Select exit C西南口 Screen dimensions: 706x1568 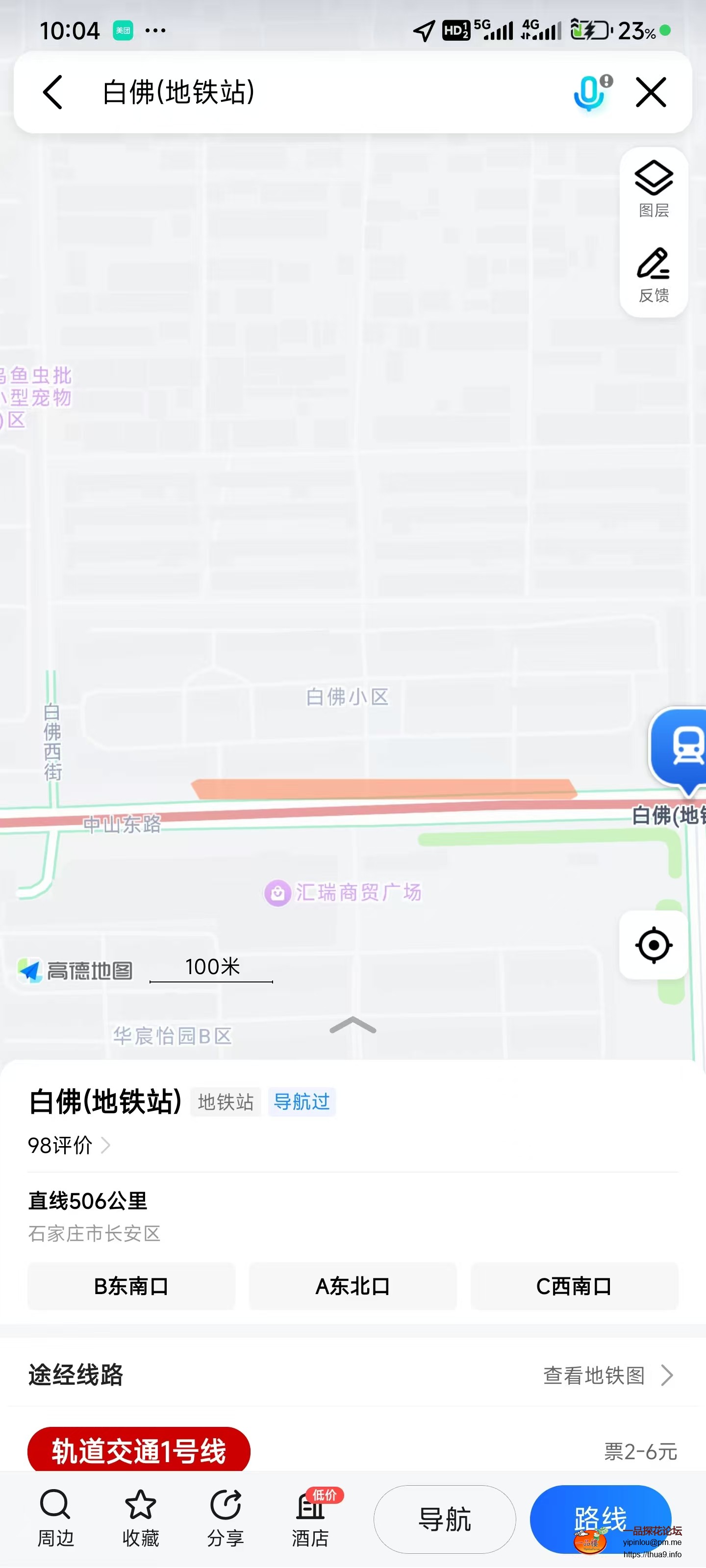[574, 1286]
